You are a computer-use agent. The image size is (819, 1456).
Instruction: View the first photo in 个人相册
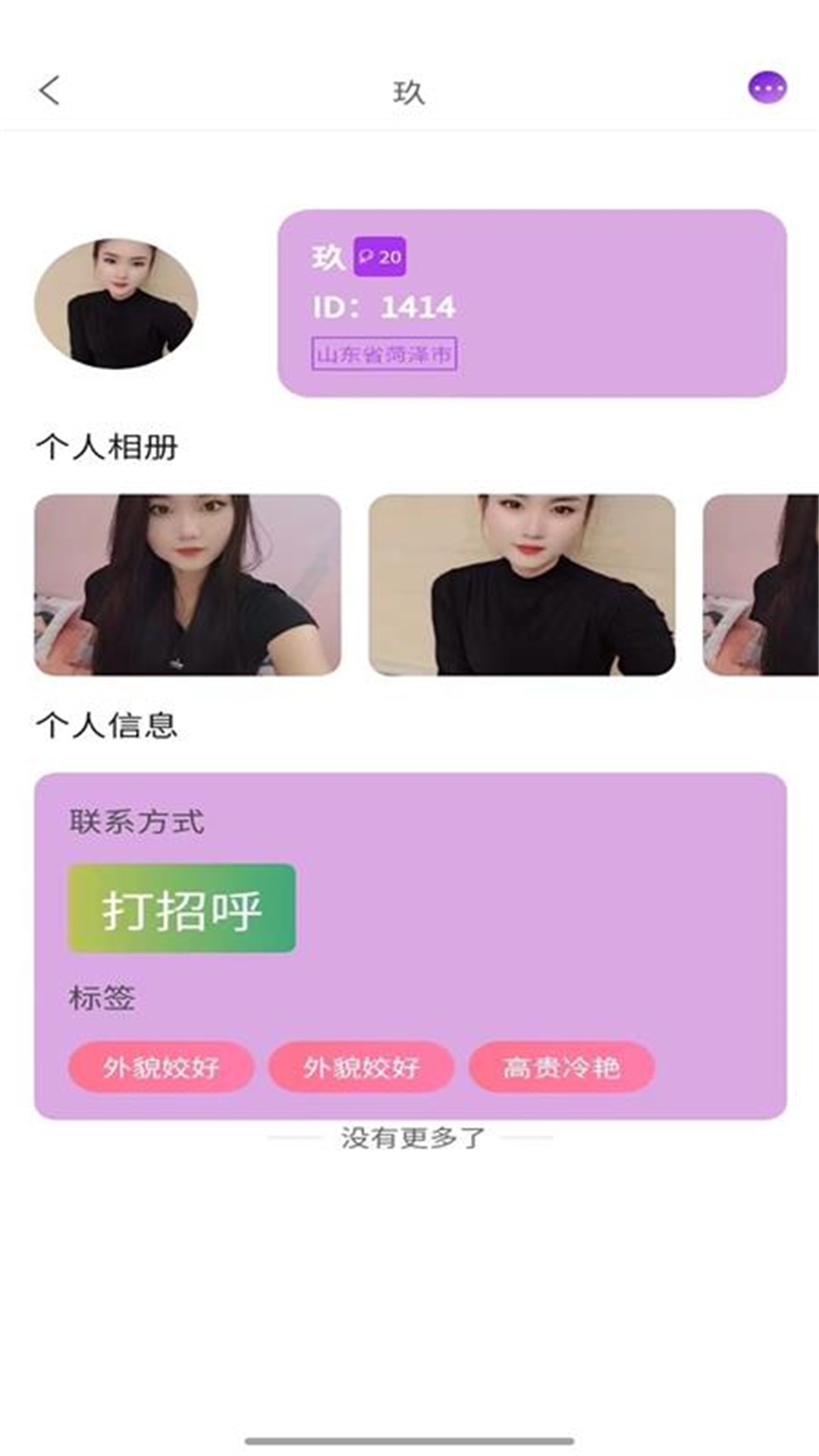coord(187,585)
